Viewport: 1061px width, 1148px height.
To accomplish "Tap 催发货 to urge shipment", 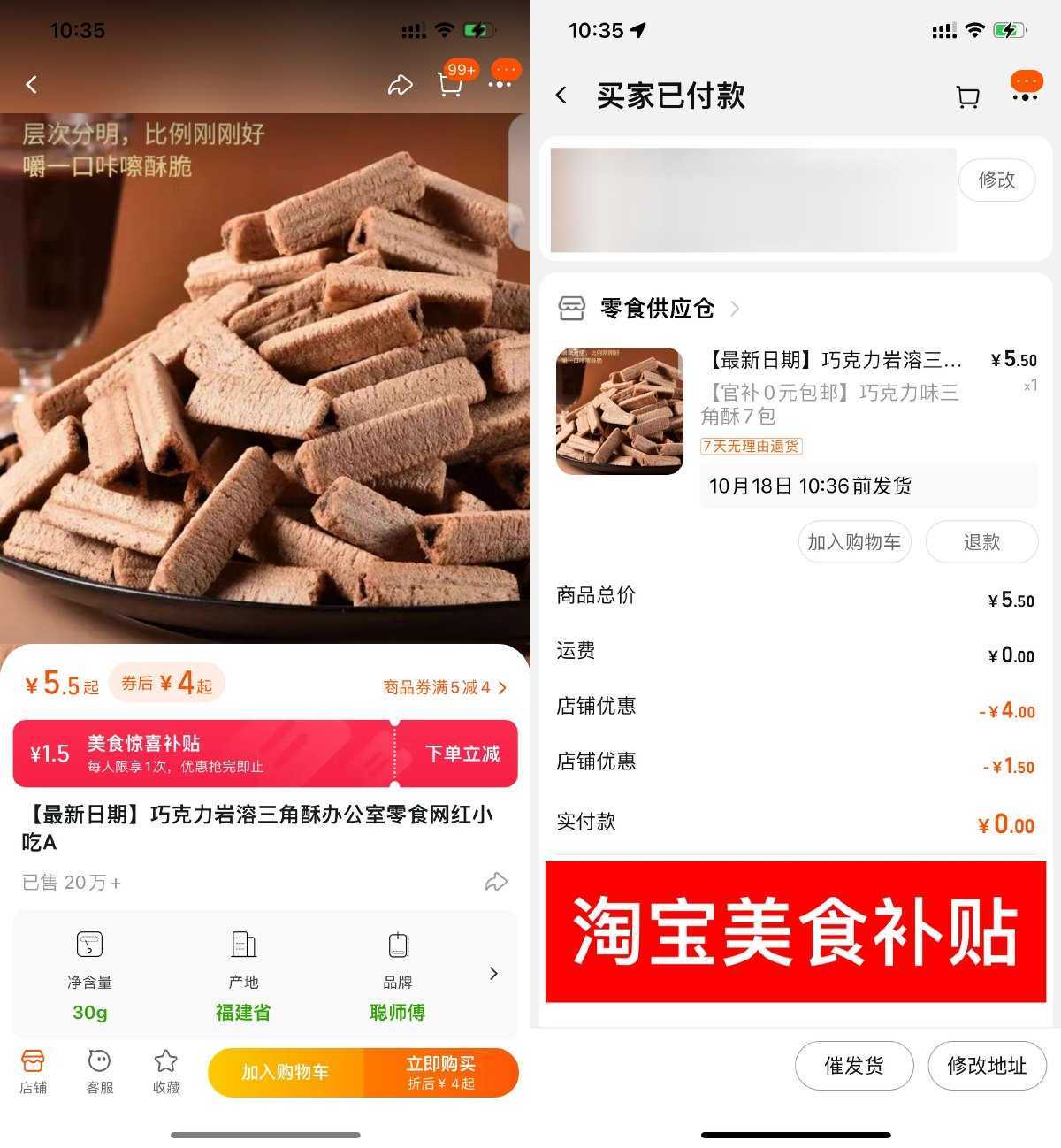I will click(x=853, y=1066).
